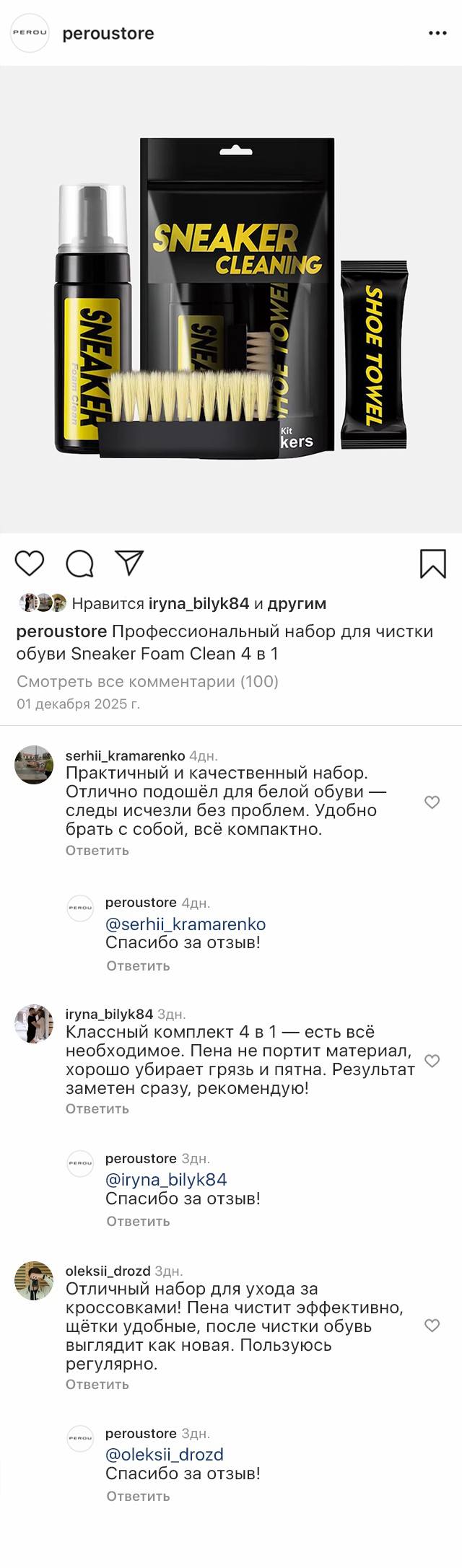
Task: Open the others who liked list
Action: click(x=297, y=603)
